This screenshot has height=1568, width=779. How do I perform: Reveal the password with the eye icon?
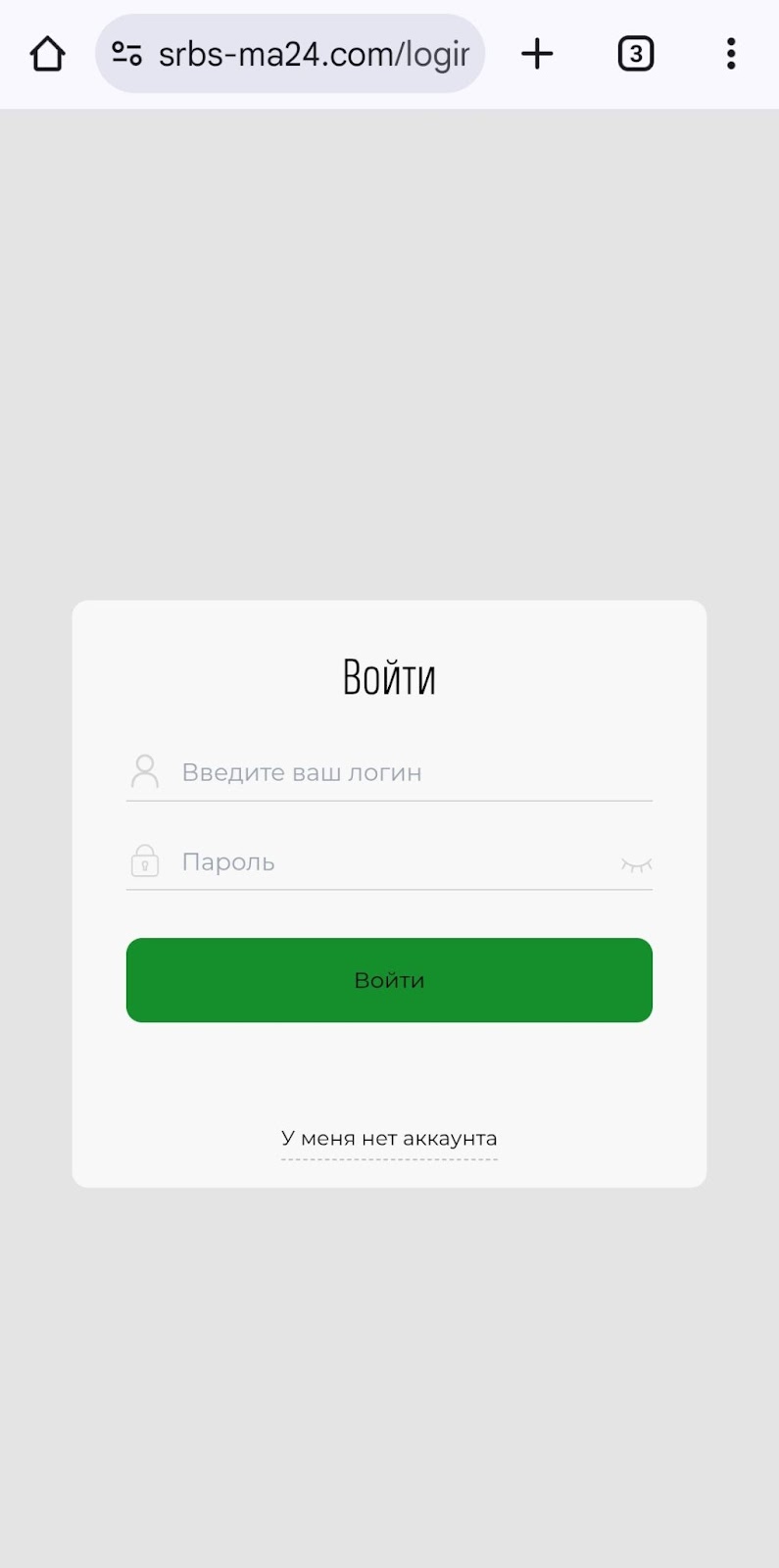(x=636, y=864)
